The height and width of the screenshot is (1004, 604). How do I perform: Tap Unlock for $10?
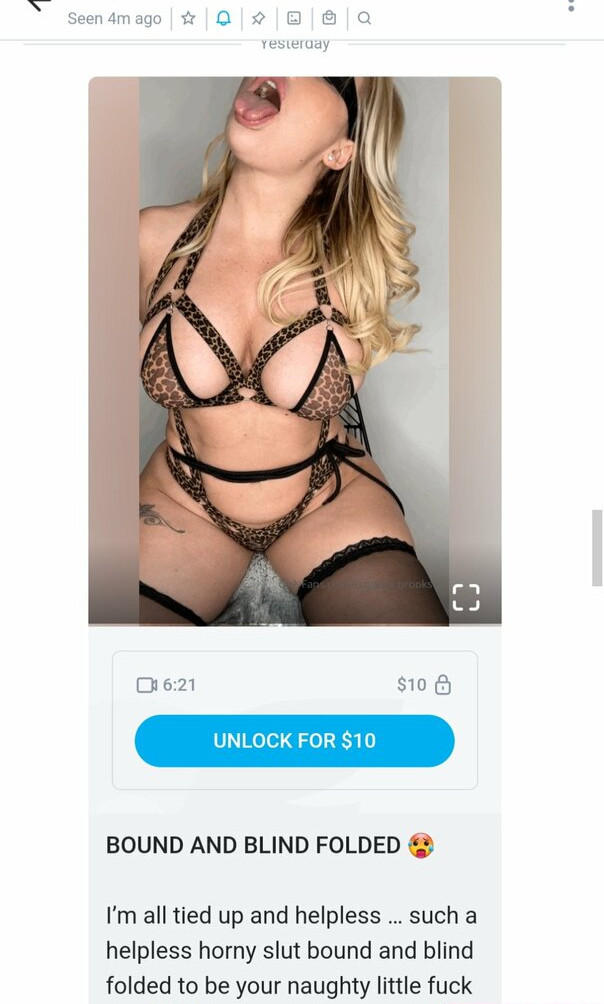[x=295, y=741]
